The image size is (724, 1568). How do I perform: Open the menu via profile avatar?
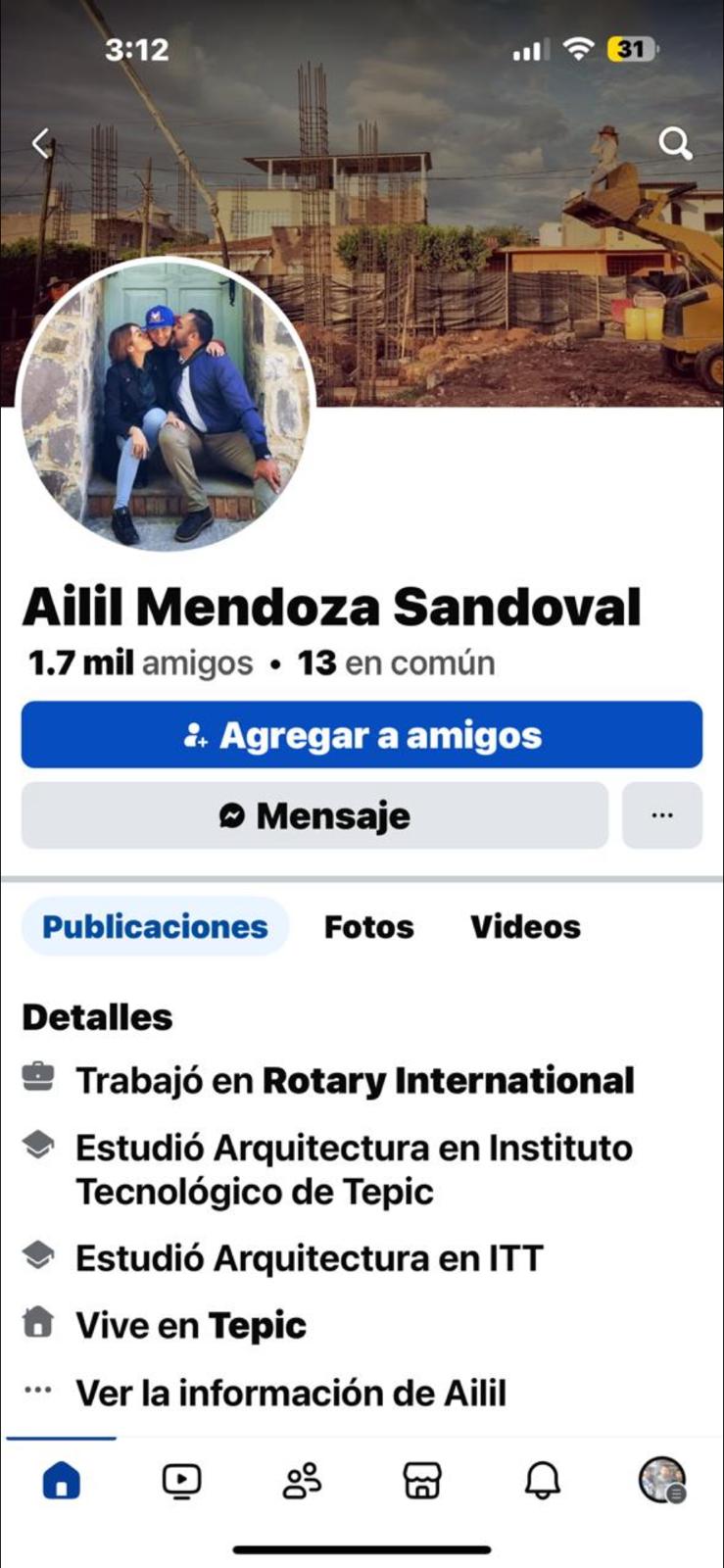coord(662,1480)
